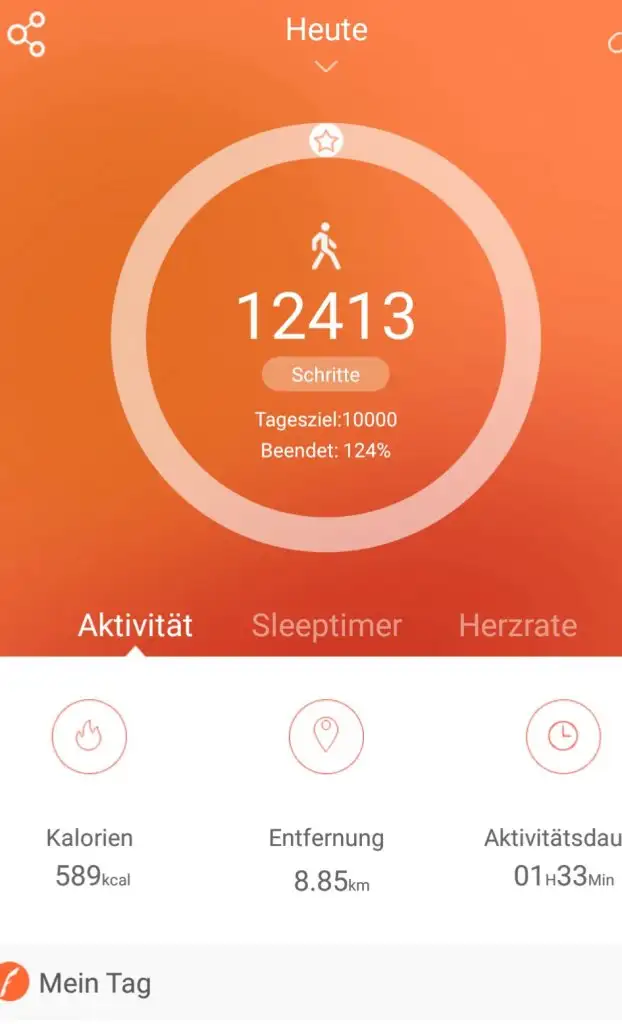The height and width of the screenshot is (1024, 622).
Task: Share today's activity summary
Action: [26, 34]
